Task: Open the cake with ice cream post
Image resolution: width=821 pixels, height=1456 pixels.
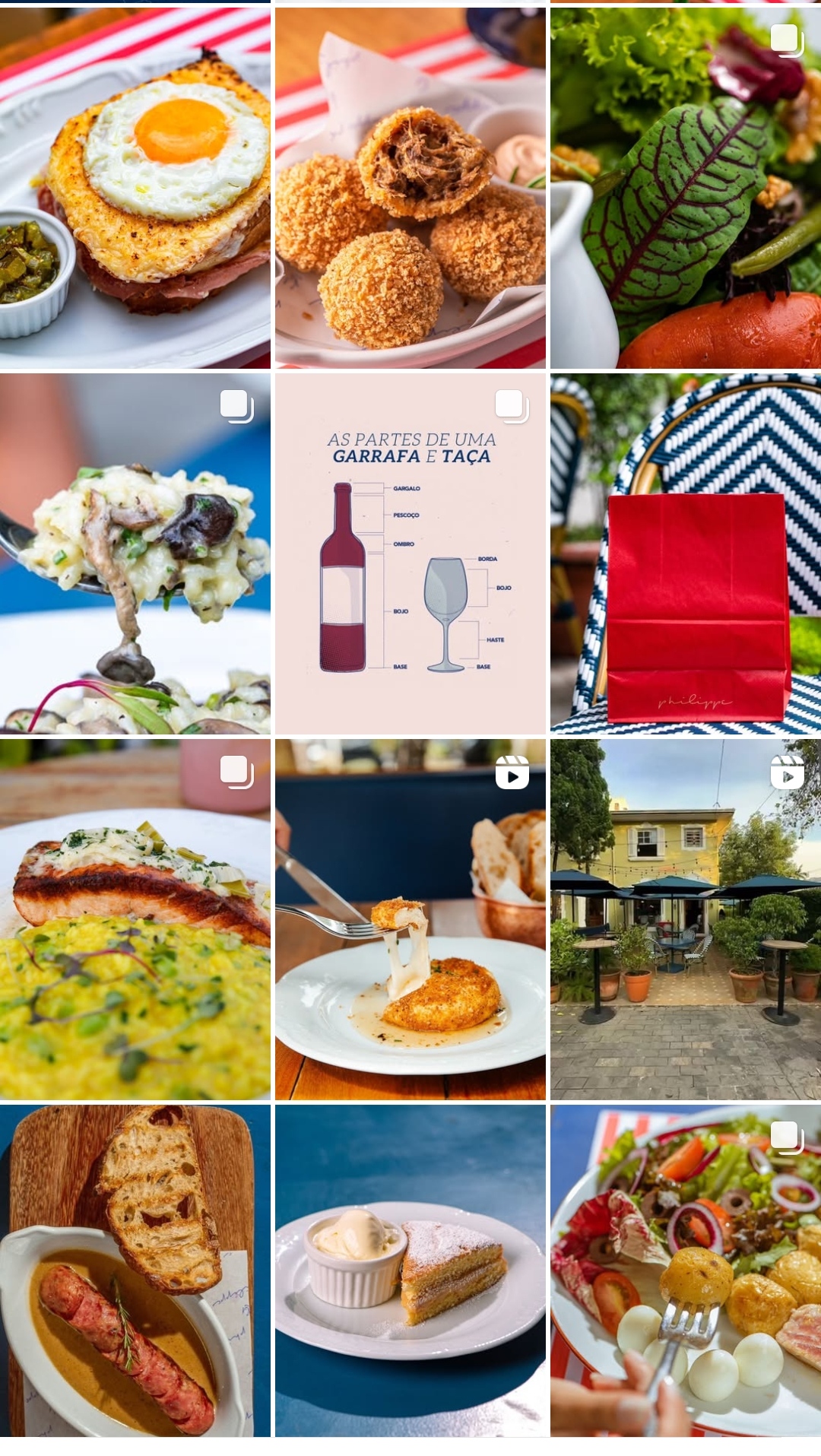Action: tap(410, 1270)
